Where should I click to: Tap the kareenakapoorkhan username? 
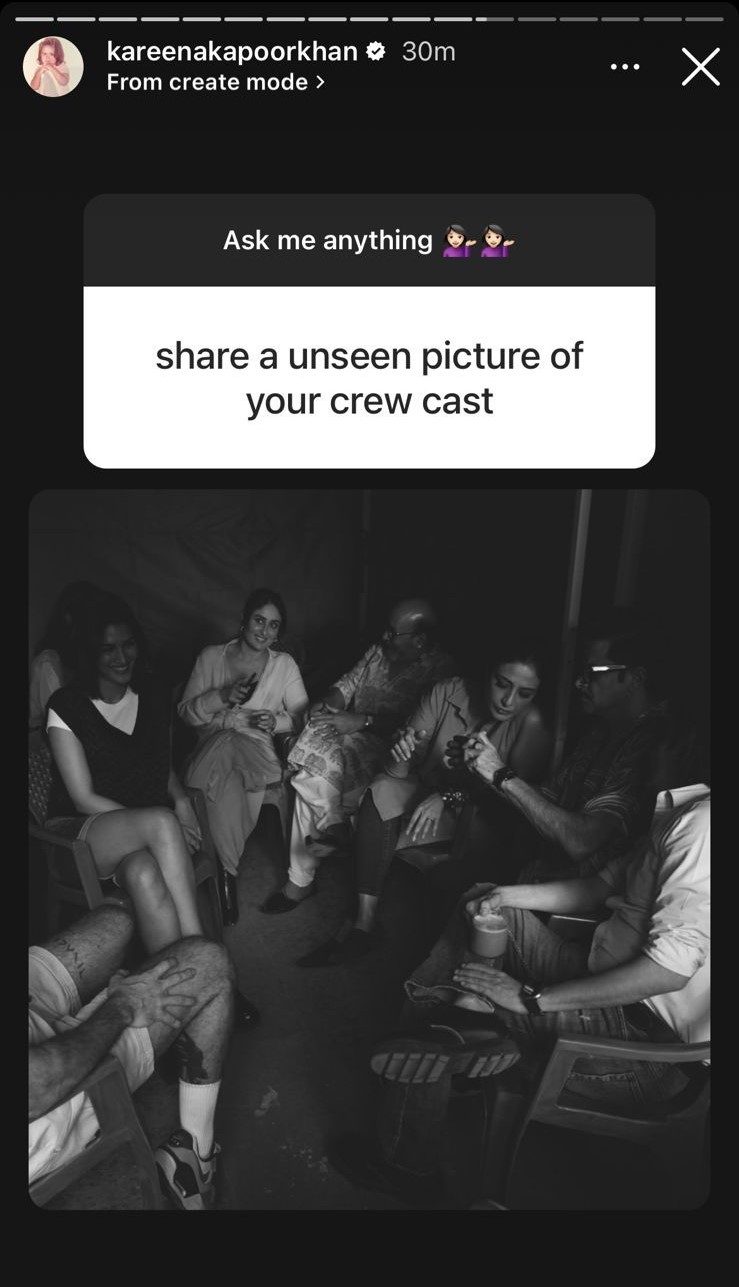pos(232,51)
